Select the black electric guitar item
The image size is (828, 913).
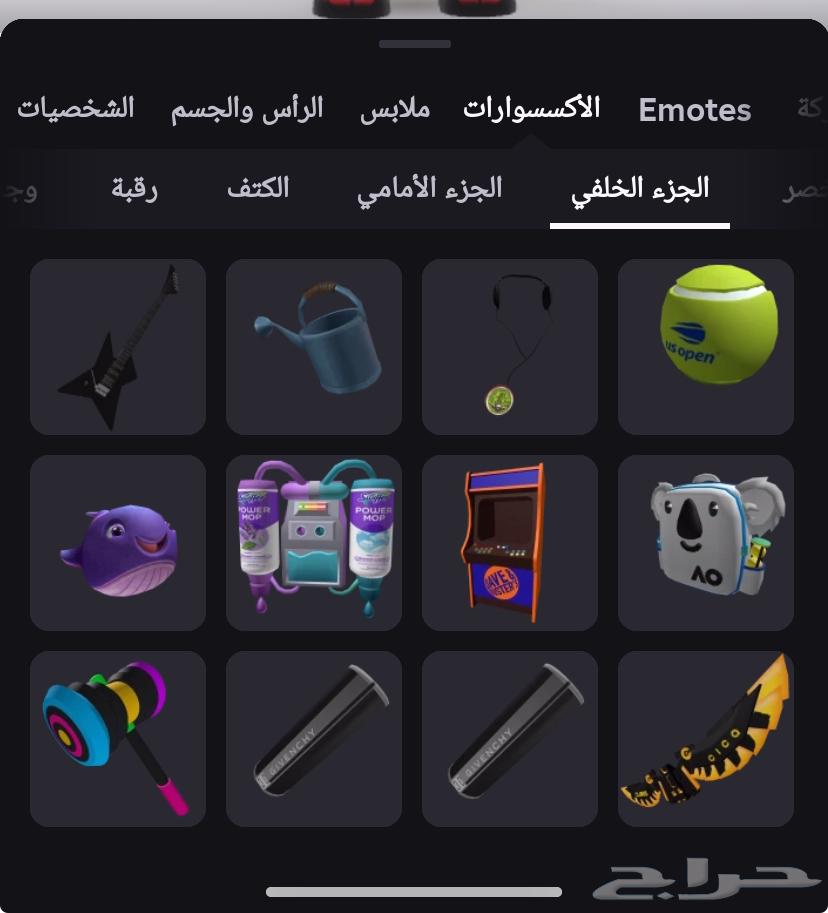[x=118, y=346]
